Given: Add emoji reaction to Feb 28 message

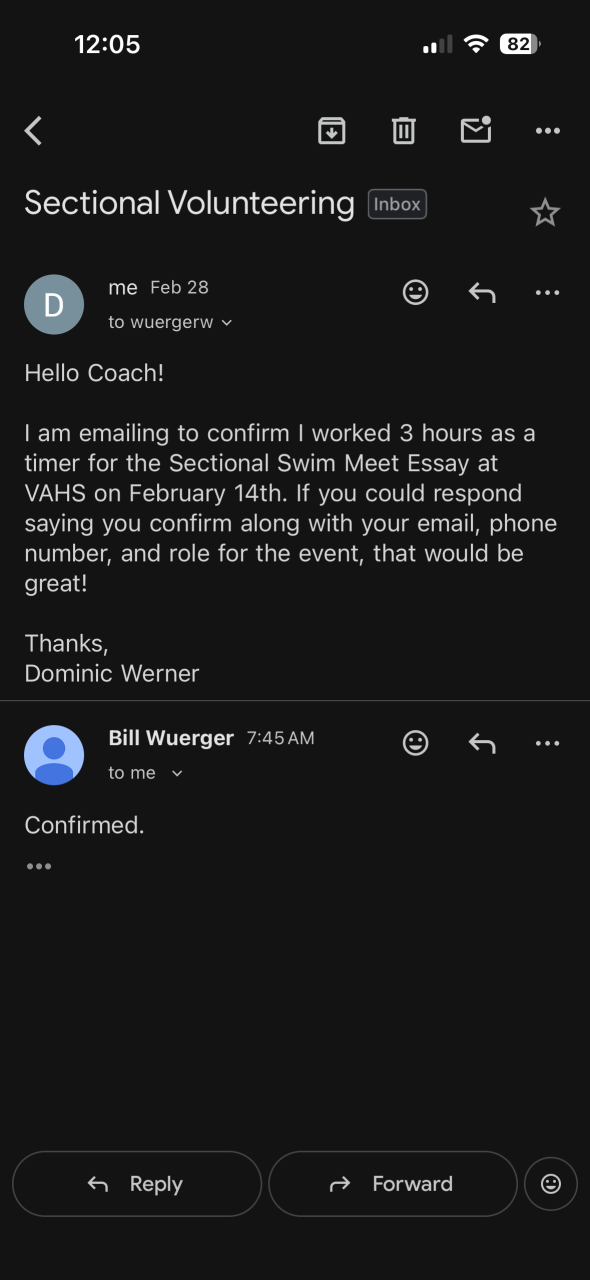Looking at the screenshot, I should tap(415, 292).
